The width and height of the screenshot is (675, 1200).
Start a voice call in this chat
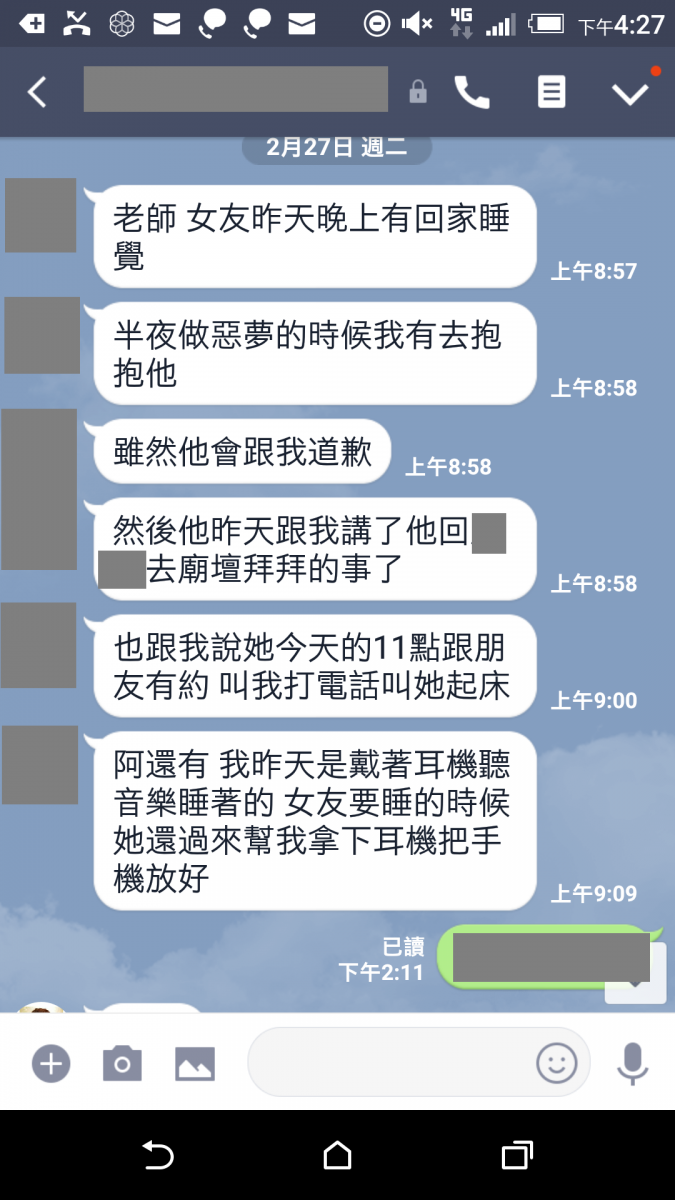coord(472,92)
